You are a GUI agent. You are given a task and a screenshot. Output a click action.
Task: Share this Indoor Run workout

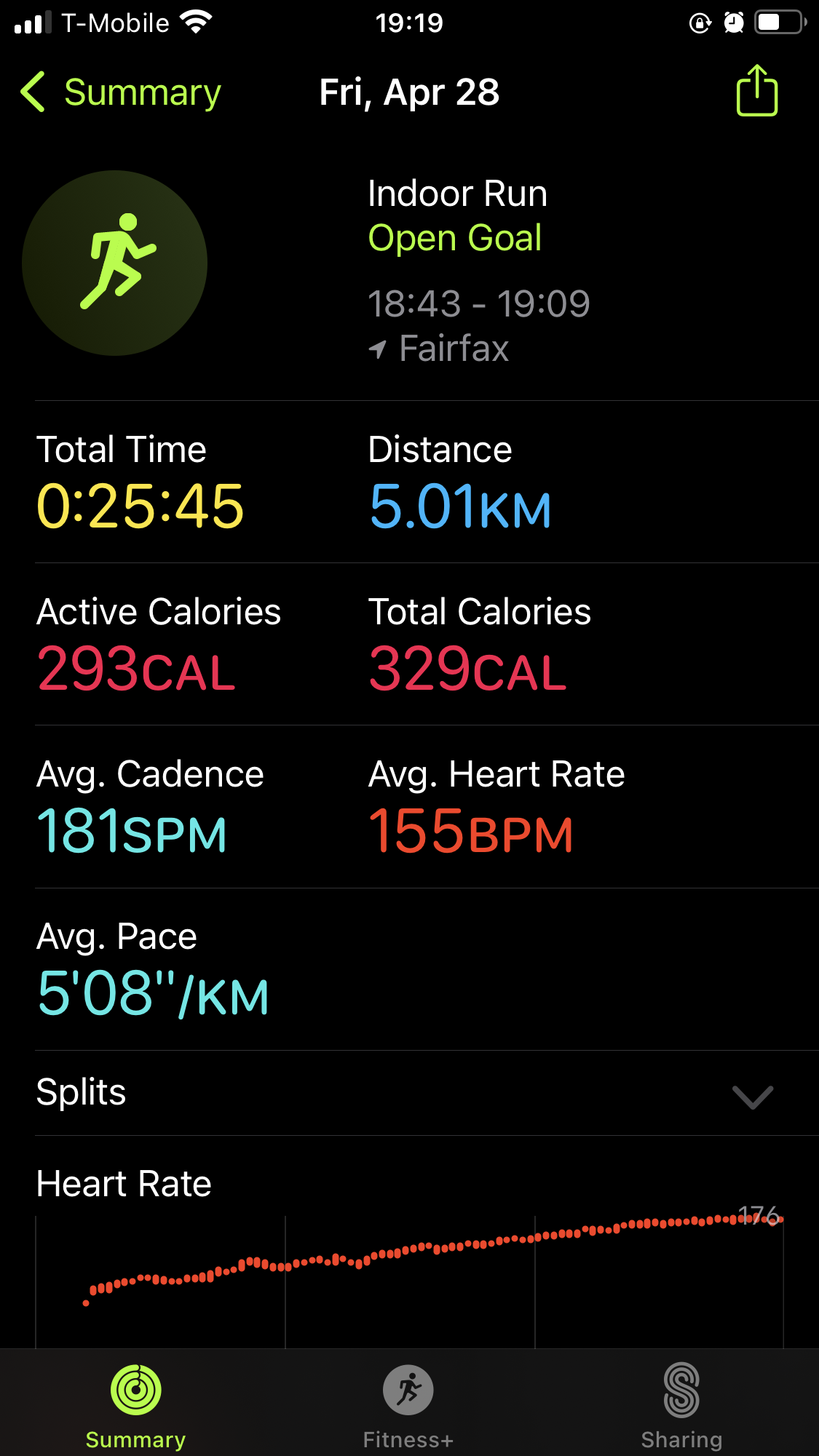coord(757,90)
